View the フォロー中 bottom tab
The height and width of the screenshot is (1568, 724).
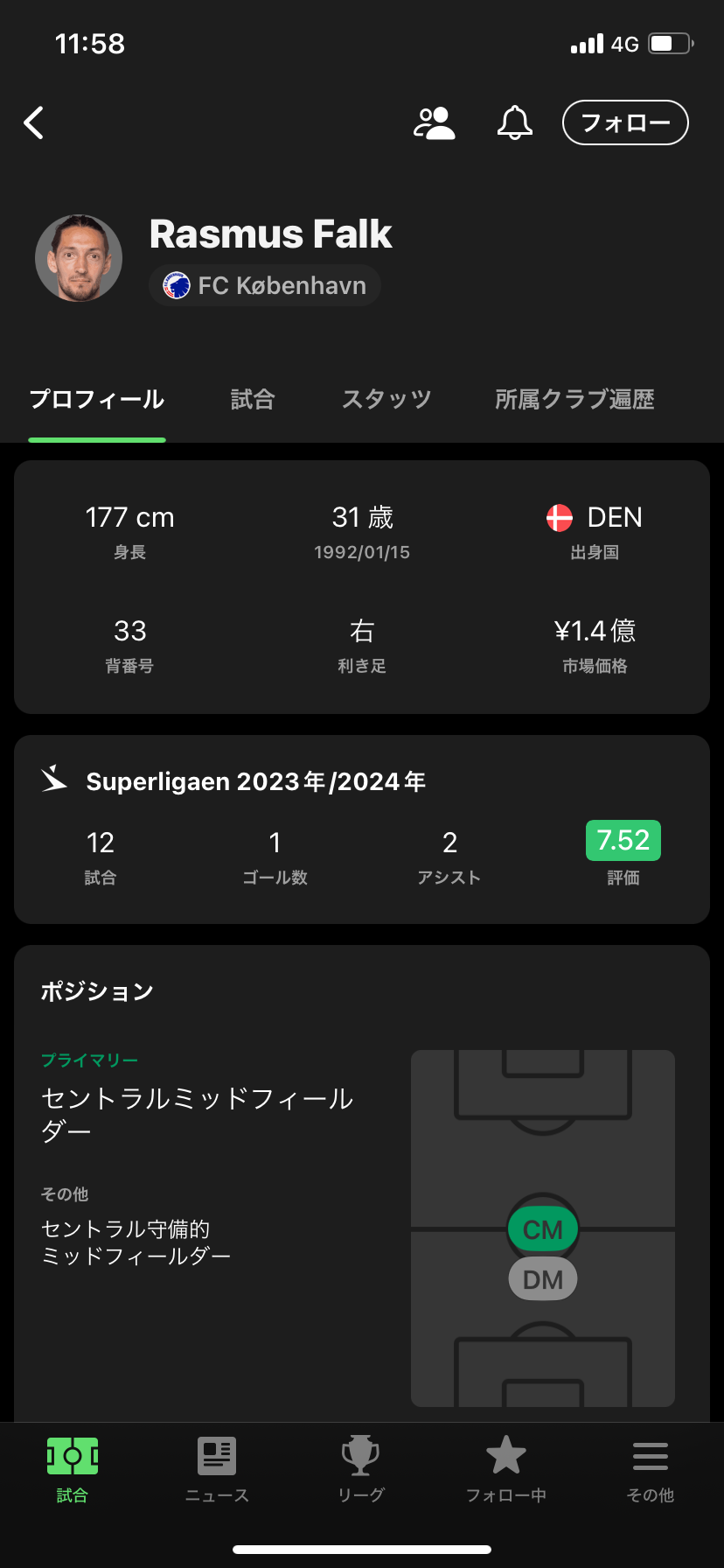tap(506, 1472)
